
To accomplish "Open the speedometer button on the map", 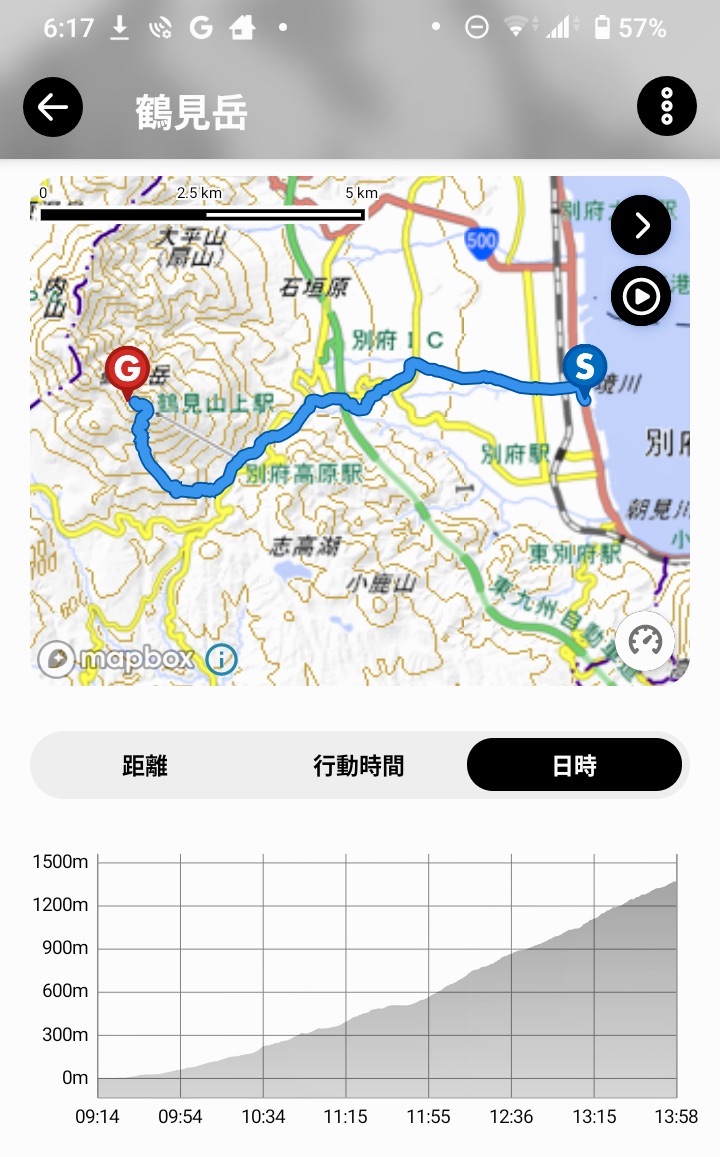I will 645,640.
